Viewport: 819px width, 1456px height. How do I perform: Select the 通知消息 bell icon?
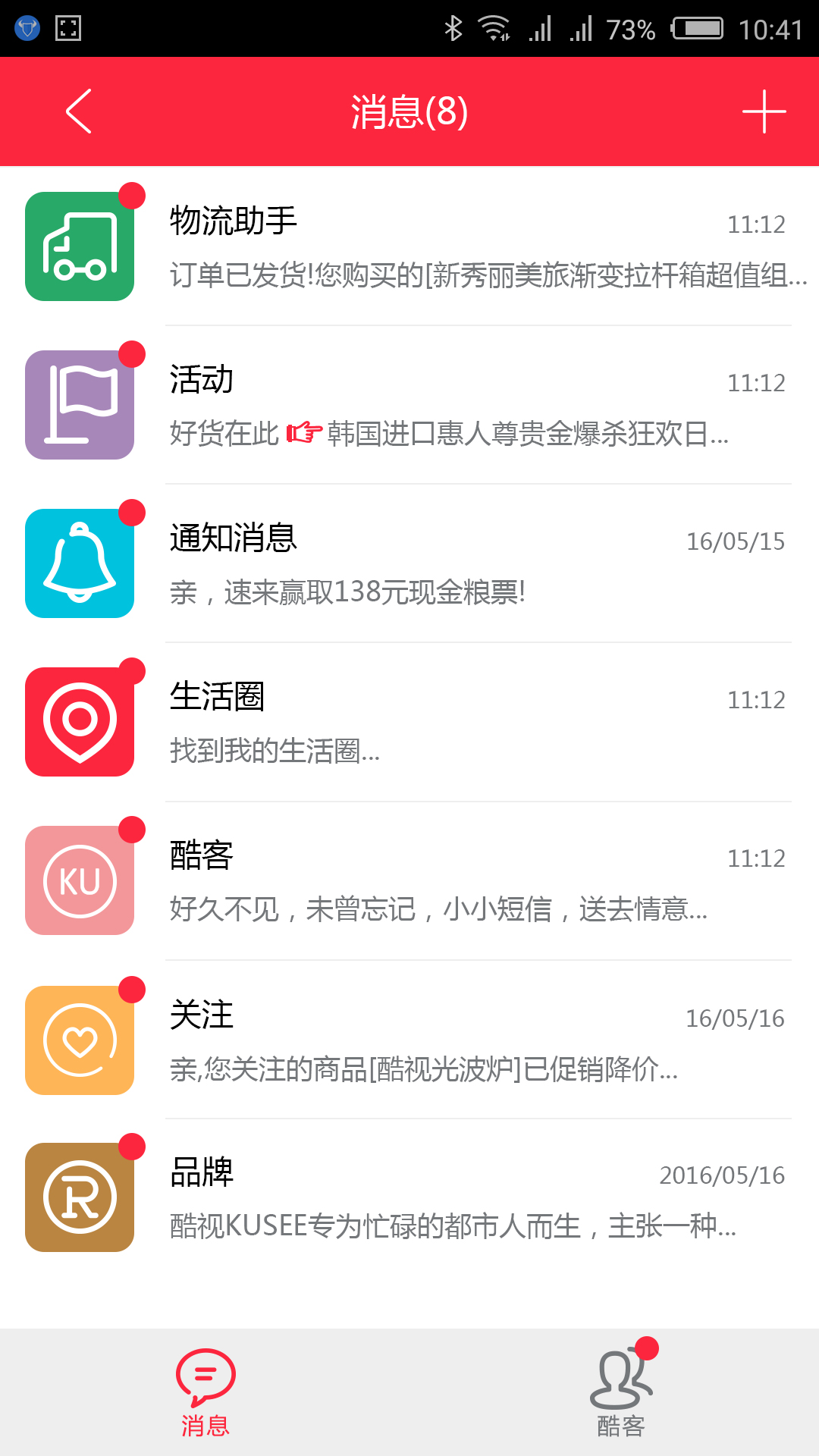click(x=79, y=564)
